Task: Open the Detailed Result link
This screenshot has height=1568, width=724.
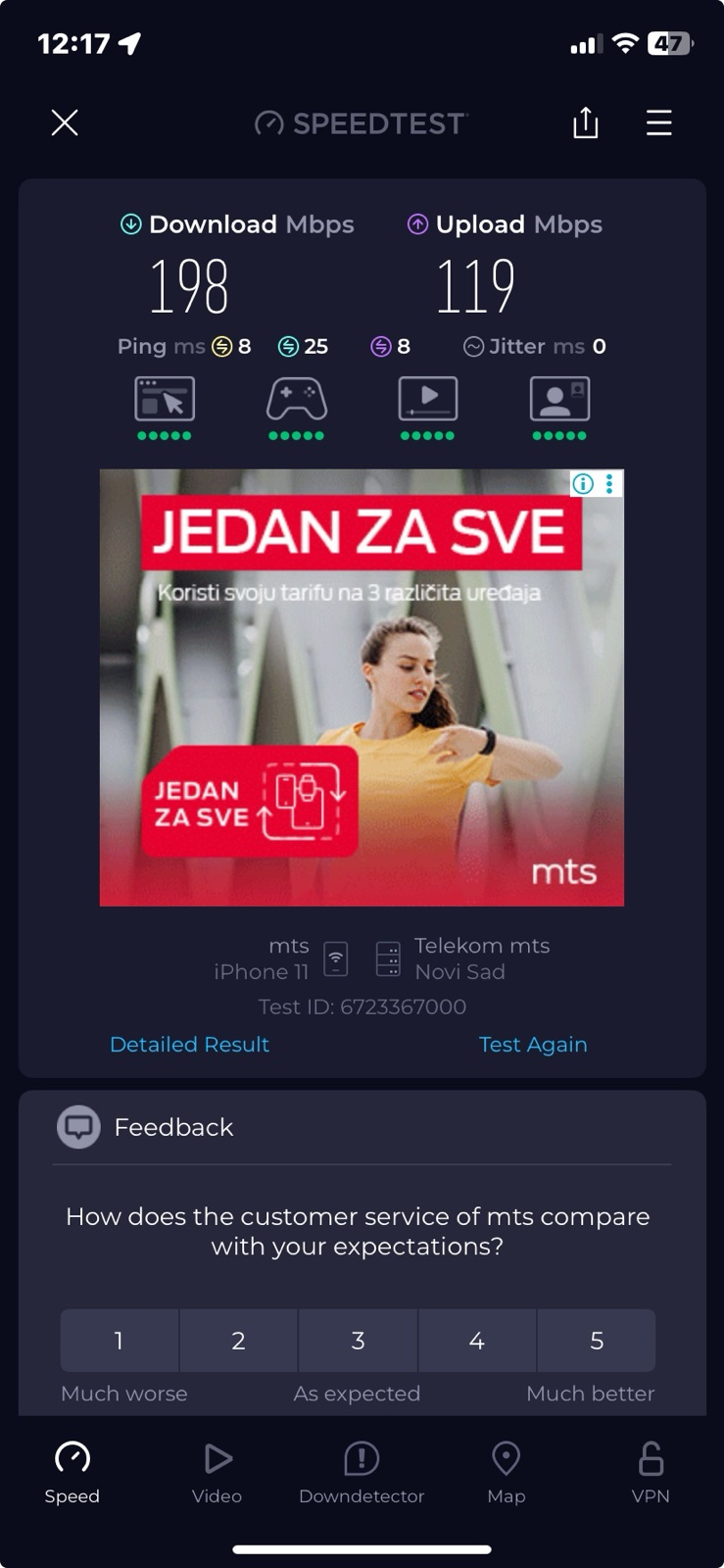Action: pyautogui.click(x=189, y=1045)
